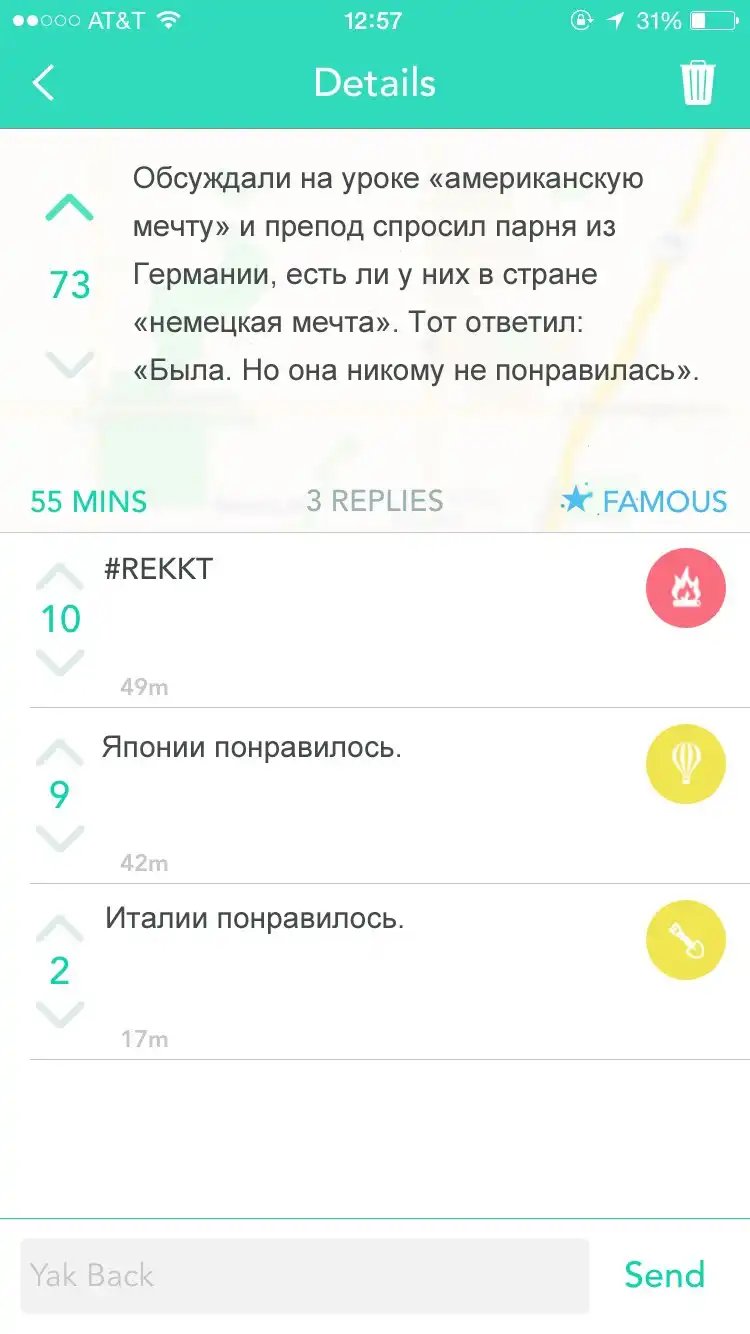Tap the Yak Back reply field
Image resolution: width=750 pixels, height=1334 pixels.
[x=305, y=1275]
